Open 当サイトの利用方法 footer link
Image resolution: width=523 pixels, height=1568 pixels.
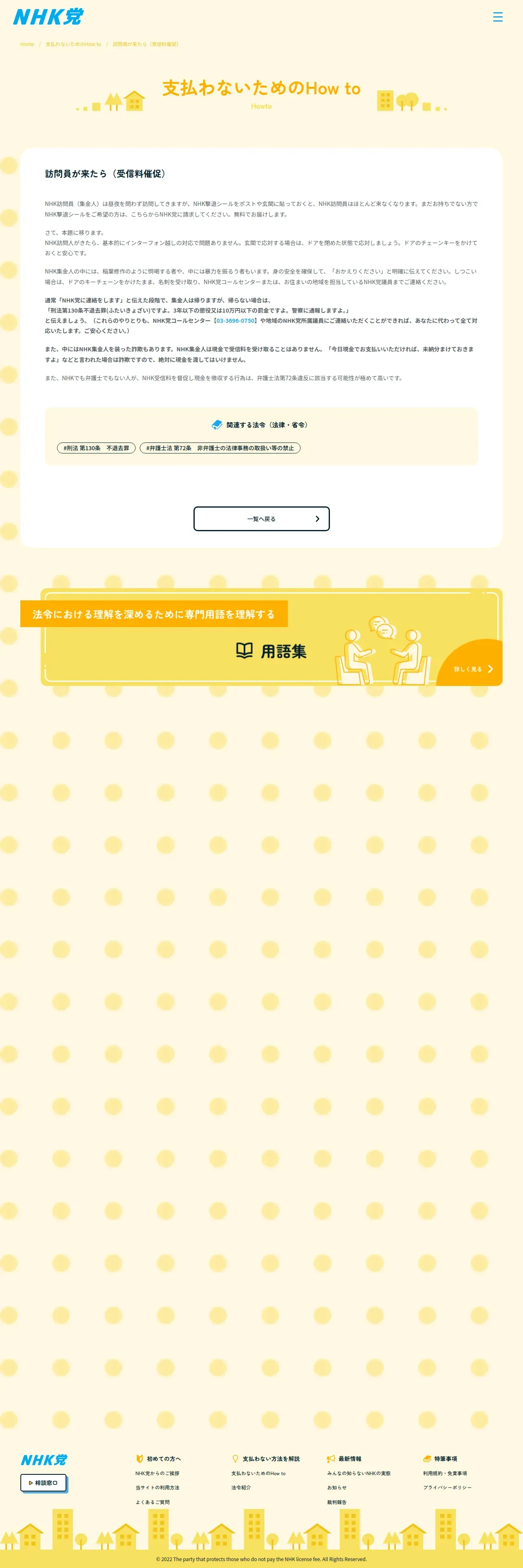(157, 1488)
